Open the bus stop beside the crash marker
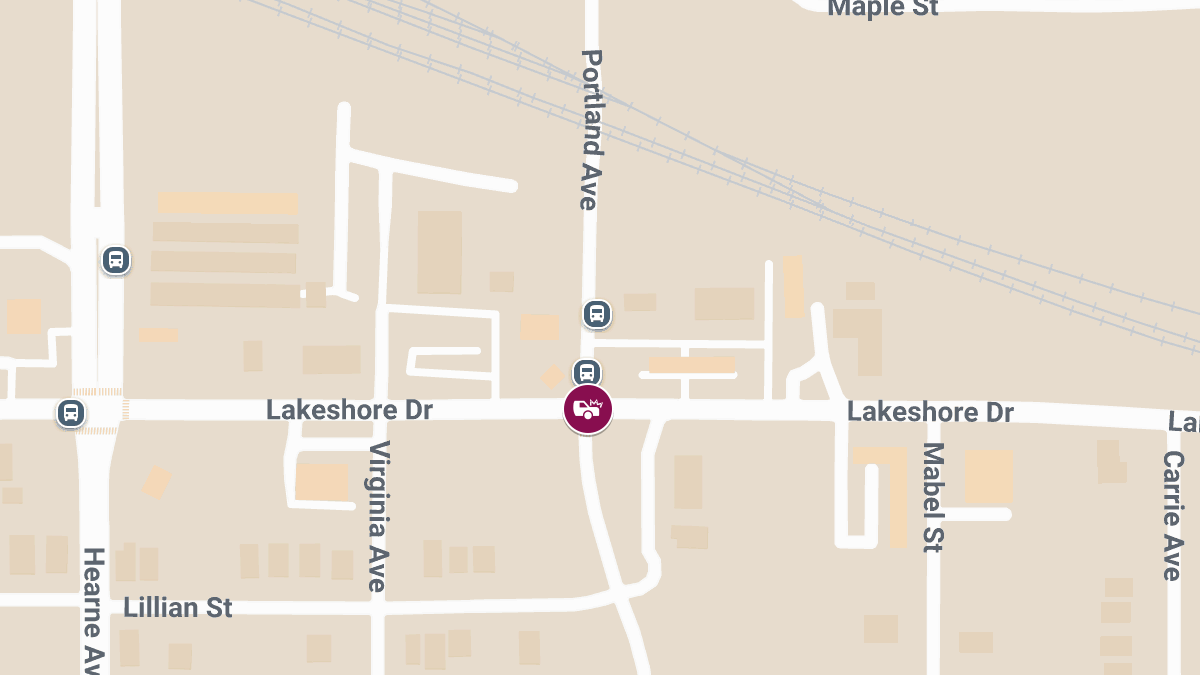The height and width of the screenshot is (675, 1200). pos(587,372)
